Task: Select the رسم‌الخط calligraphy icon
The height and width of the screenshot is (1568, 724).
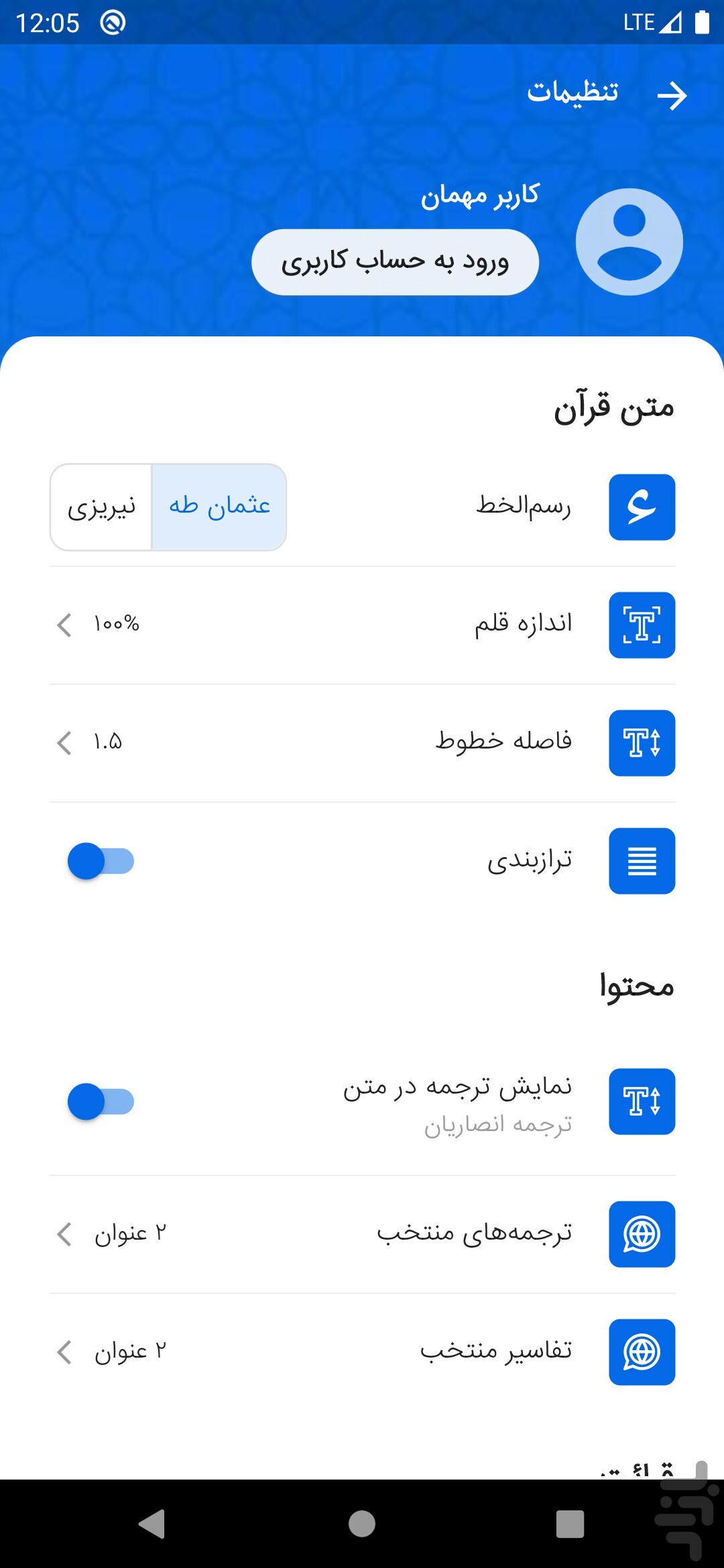Action: point(641,507)
